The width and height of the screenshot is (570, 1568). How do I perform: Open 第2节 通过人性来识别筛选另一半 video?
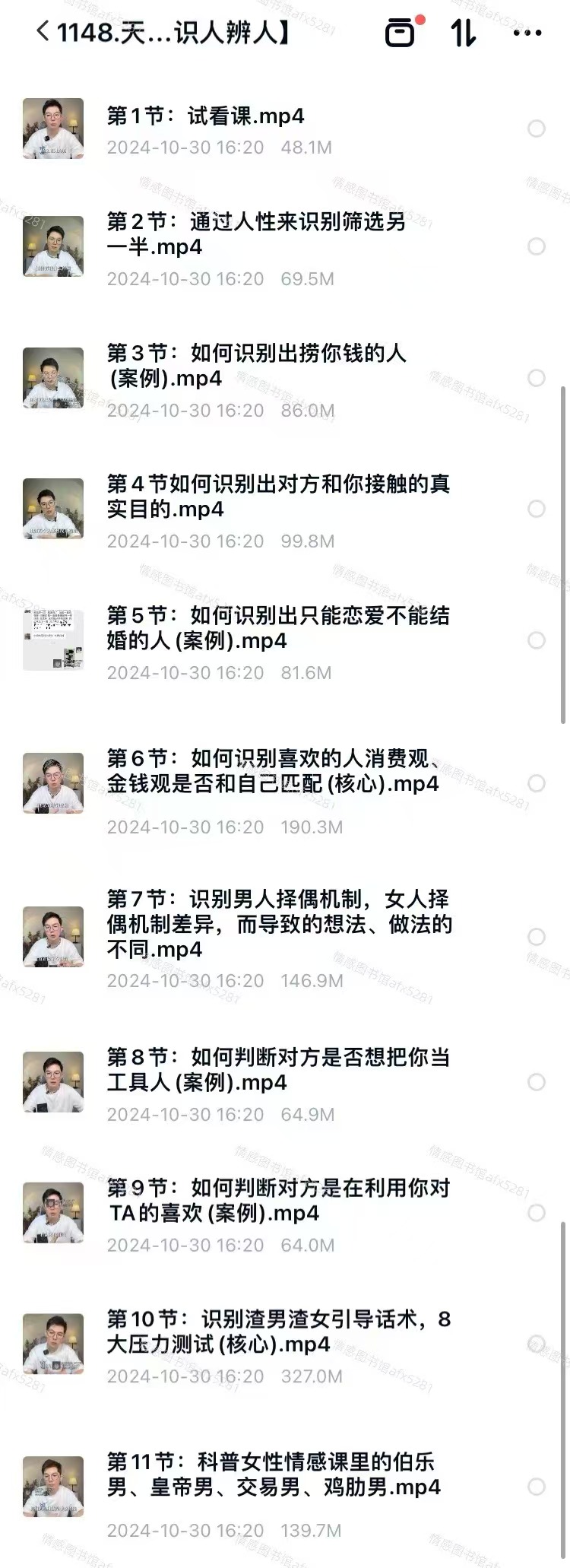coord(255,234)
